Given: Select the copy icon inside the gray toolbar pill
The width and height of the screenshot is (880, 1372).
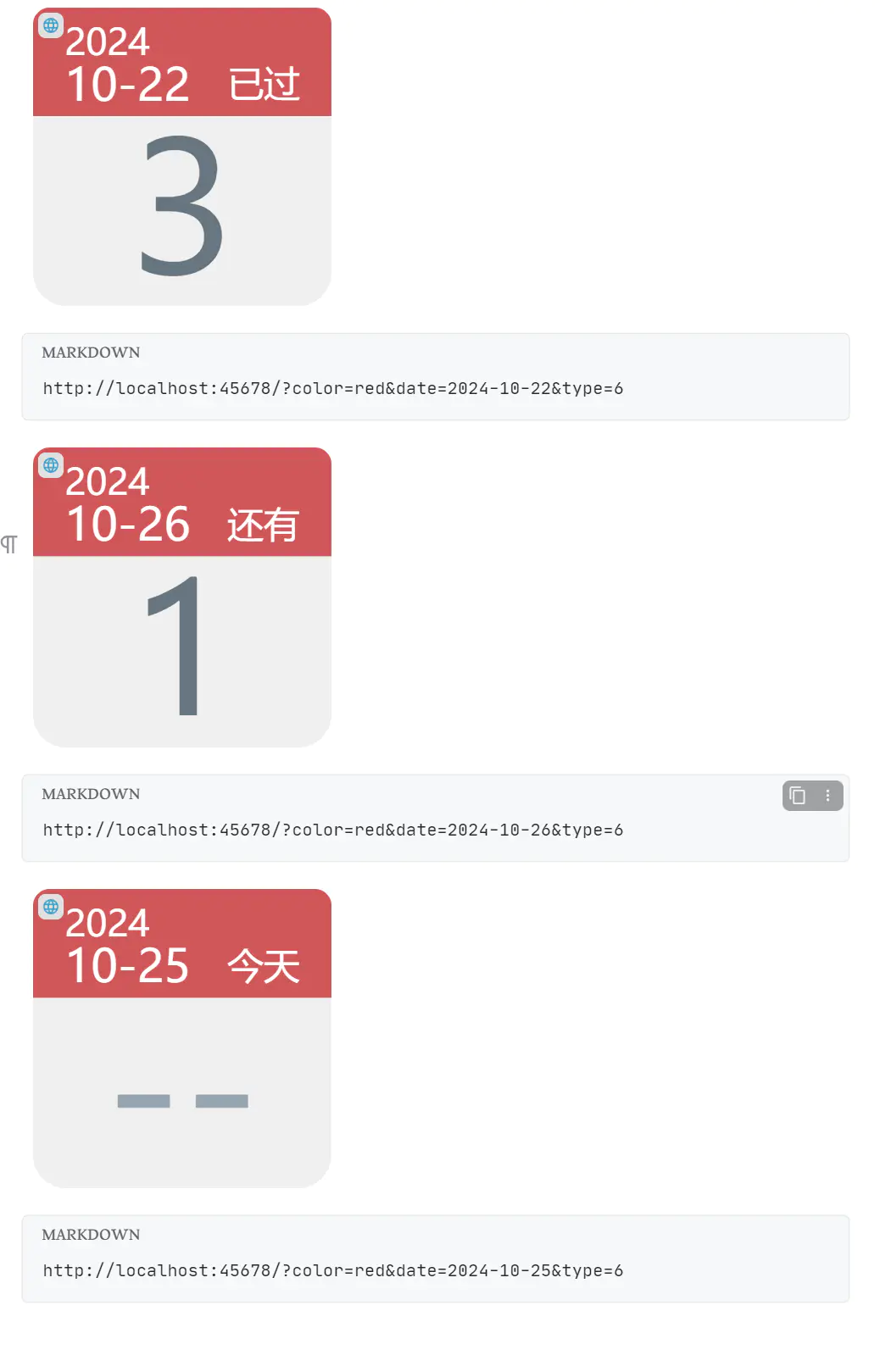Looking at the screenshot, I should point(796,796).
